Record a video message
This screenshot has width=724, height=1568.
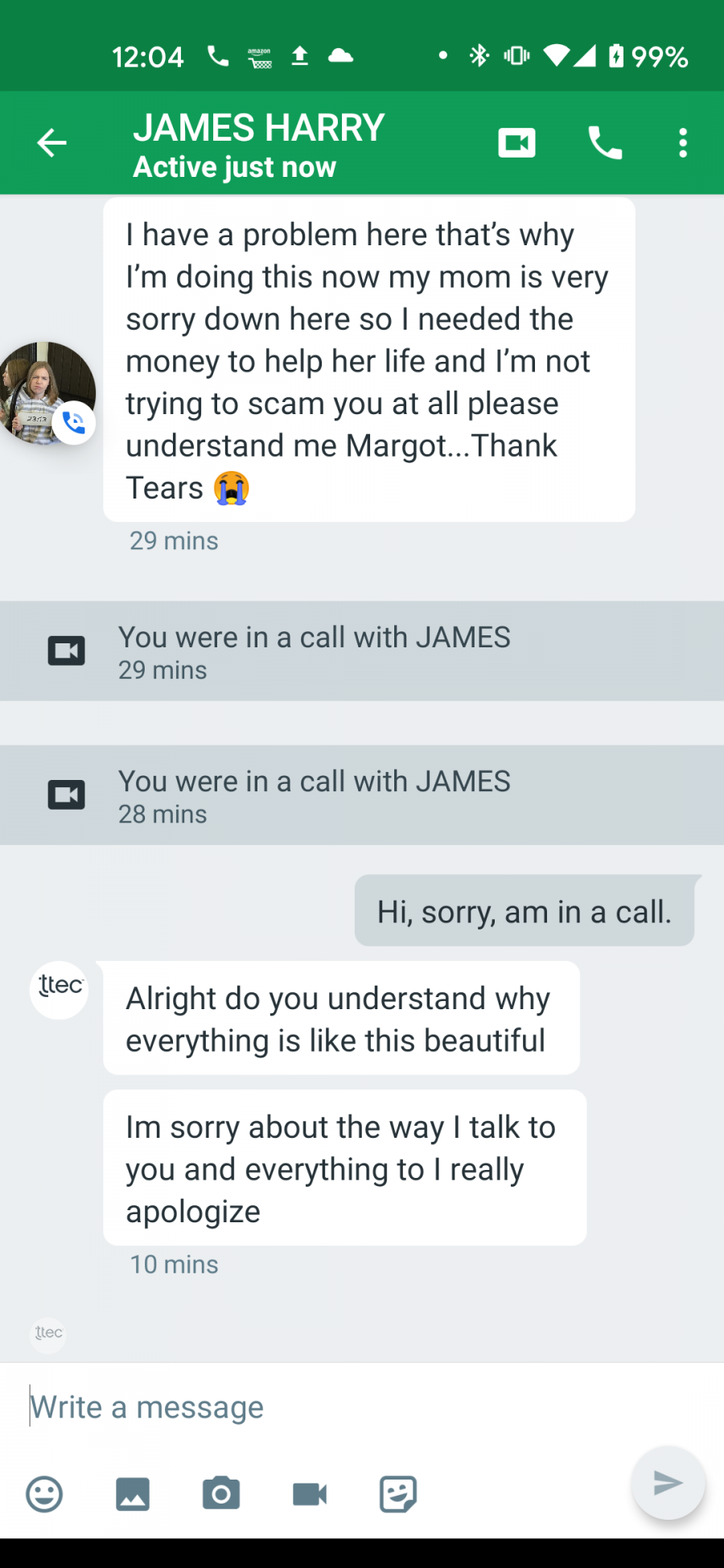tap(310, 1495)
